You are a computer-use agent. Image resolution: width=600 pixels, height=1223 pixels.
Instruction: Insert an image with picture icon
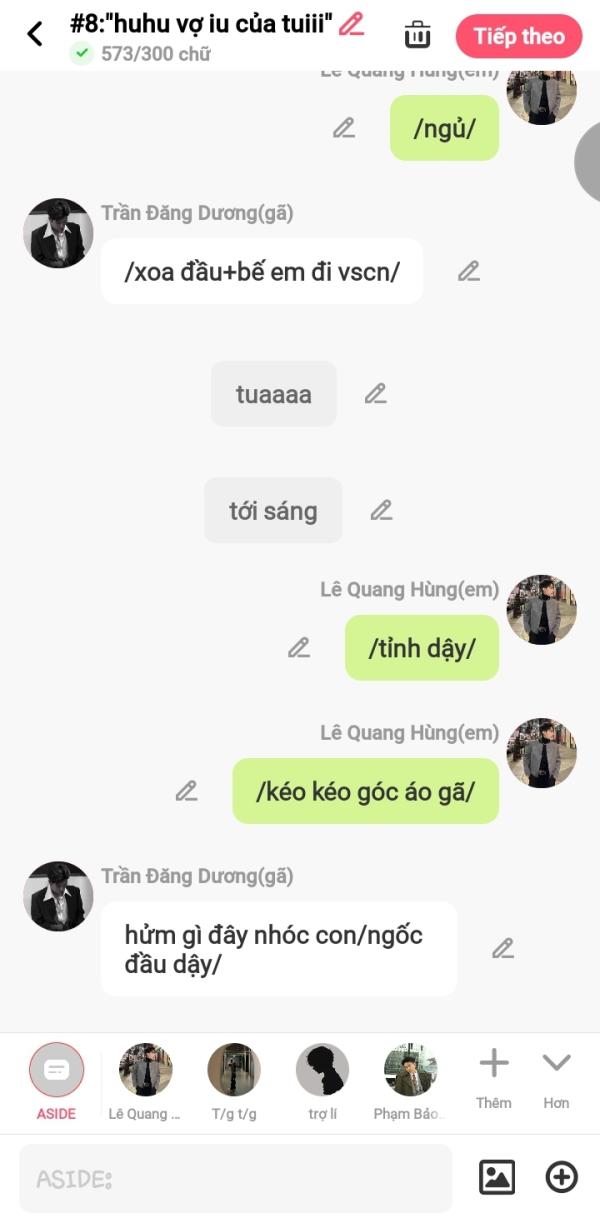tap(497, 1177)
